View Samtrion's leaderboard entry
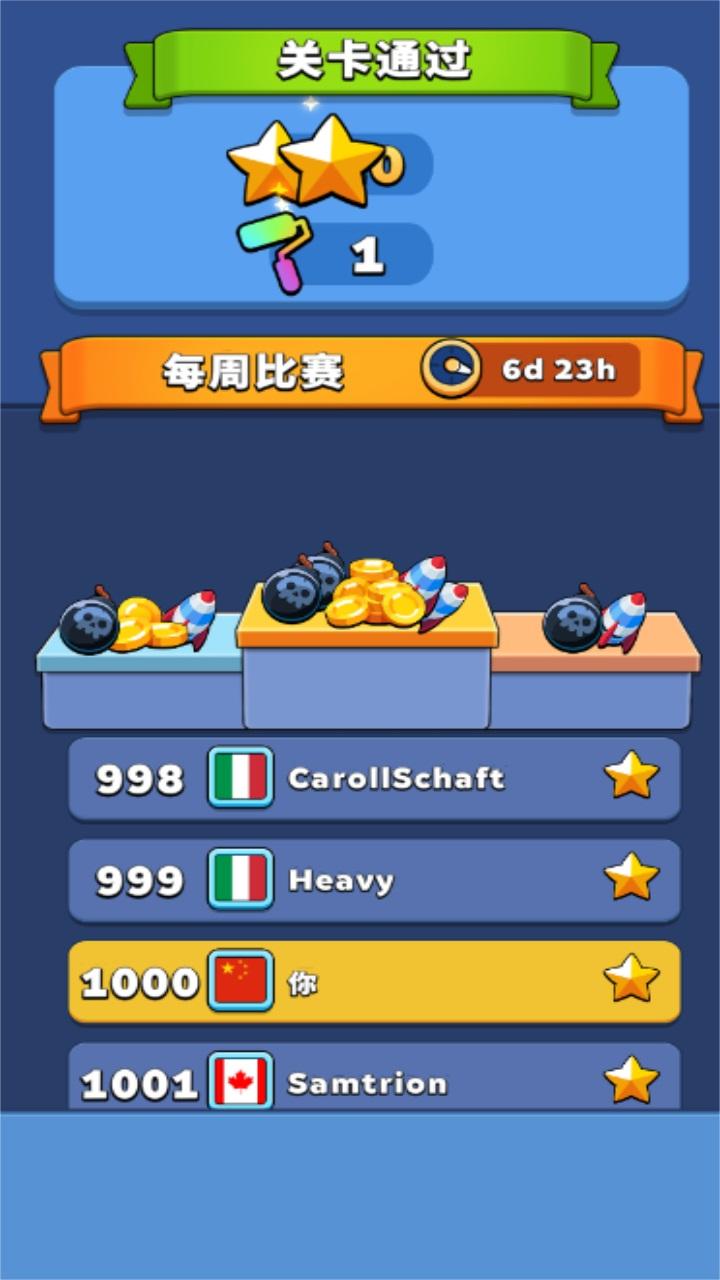 374,1080
